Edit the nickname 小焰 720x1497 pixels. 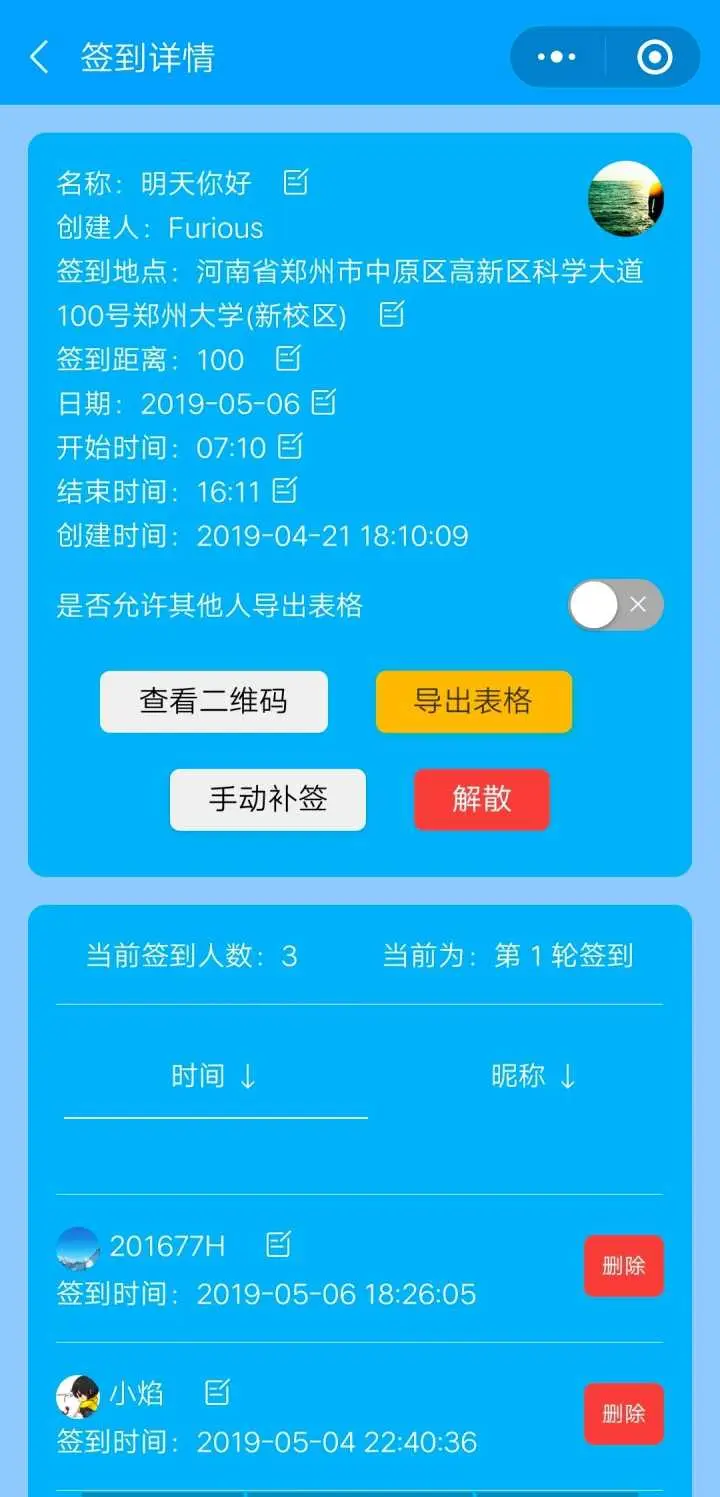coord(217,1392)
